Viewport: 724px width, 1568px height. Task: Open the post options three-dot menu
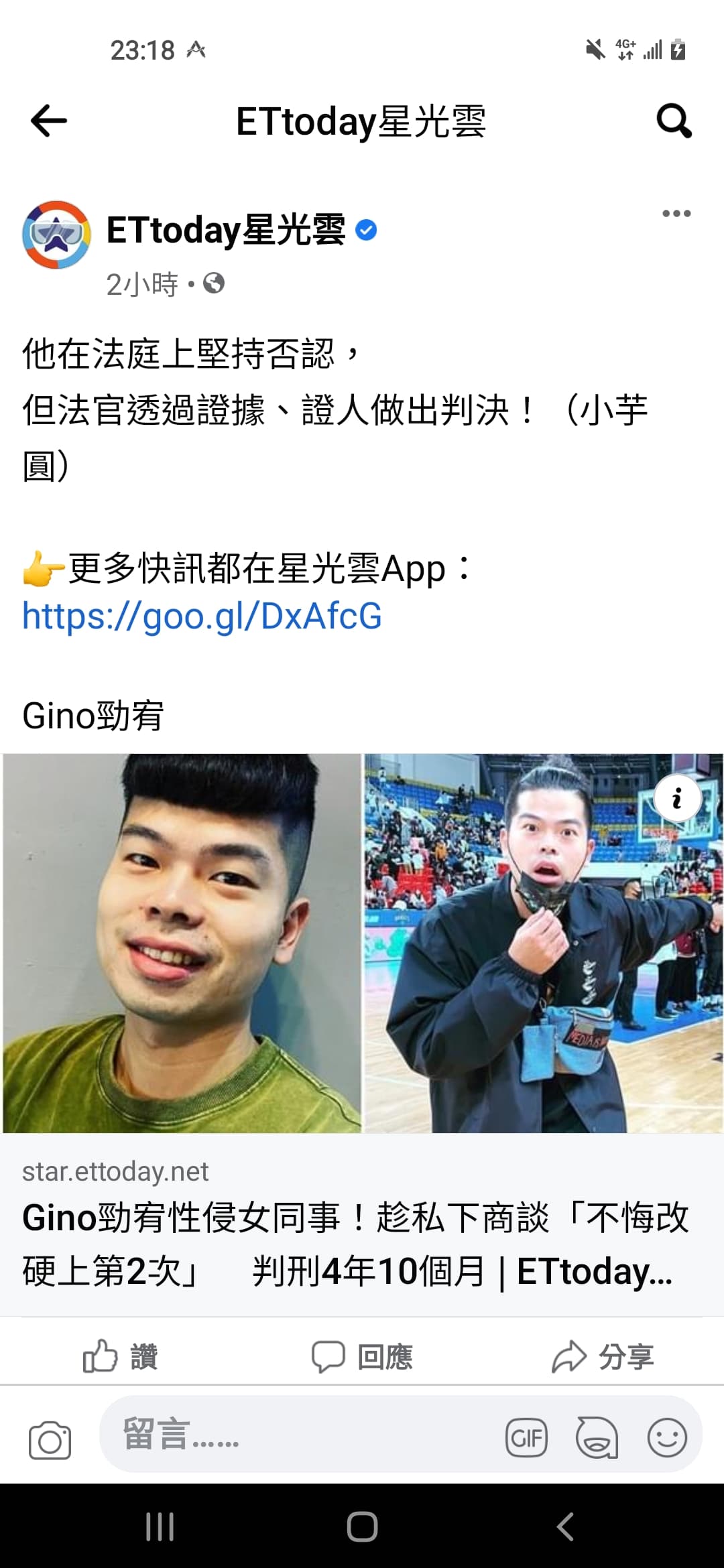(676, 213)
